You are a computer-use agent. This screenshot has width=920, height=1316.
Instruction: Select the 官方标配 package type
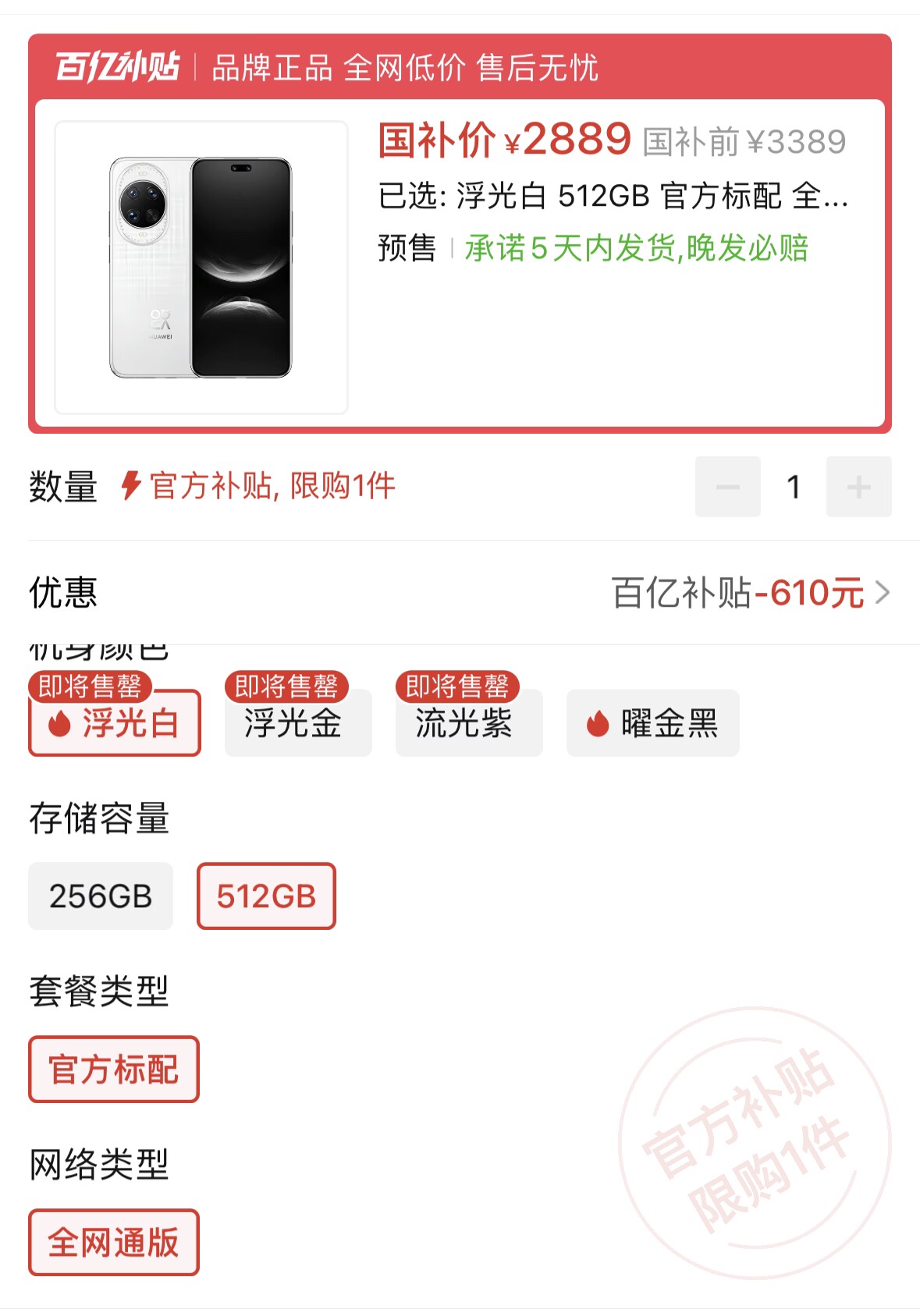[112, 1070]
